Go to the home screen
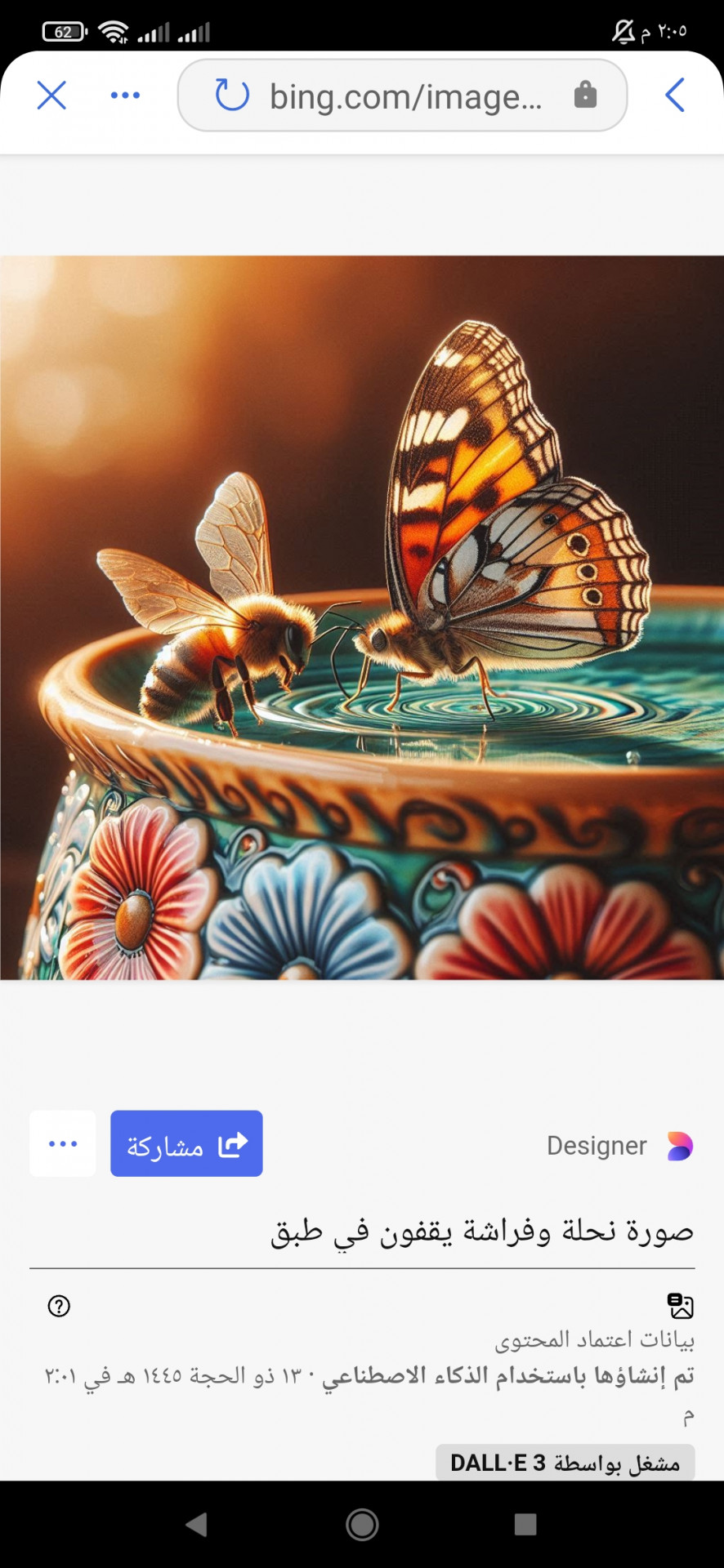 pos(362,1524)
